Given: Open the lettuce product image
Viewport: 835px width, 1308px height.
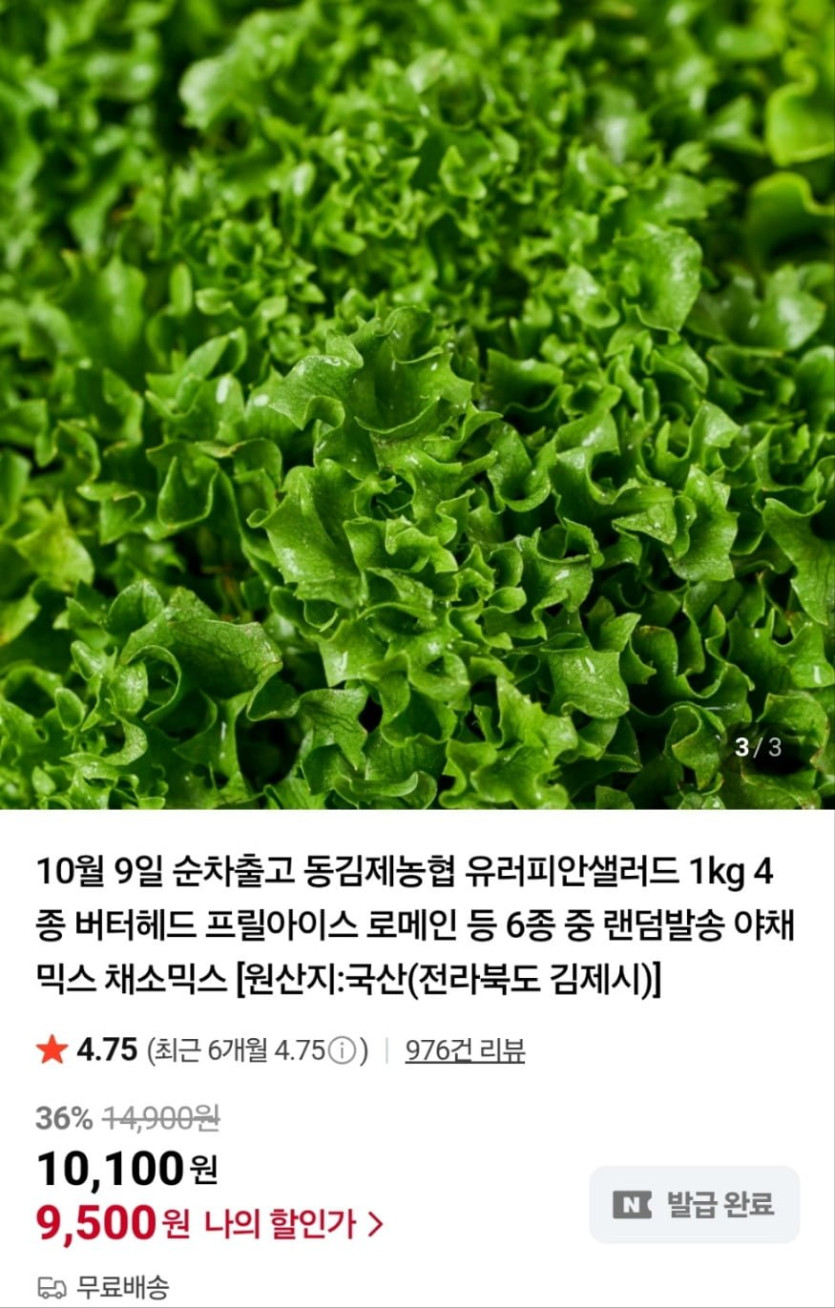Looking at the screenshot, I should tap(417, 400).
